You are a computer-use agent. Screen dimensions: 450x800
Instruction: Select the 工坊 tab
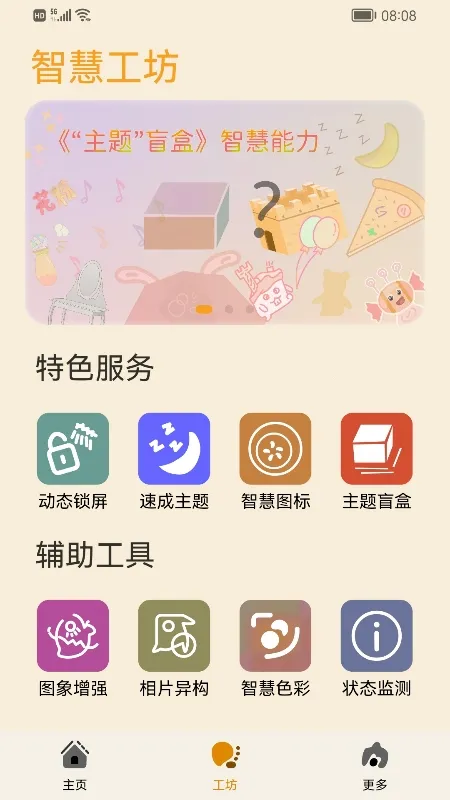225,765
